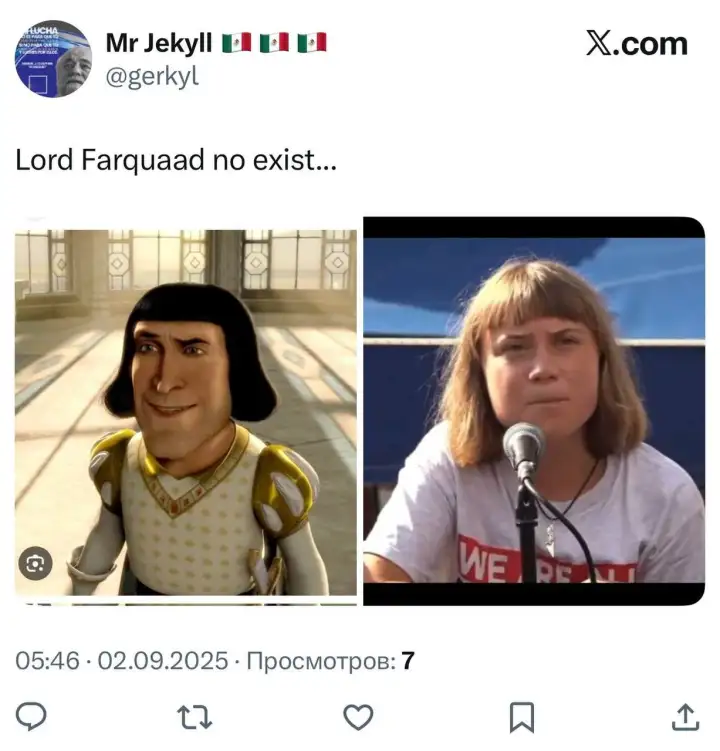Bookmark Mr Jekyll's post
The image size is (720, 751).
[521, 716]
